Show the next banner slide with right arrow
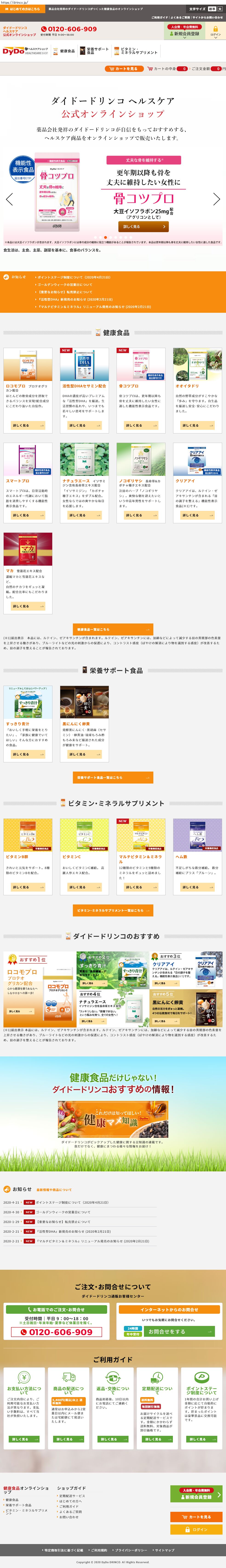The height and width of the screenshot is (1568, 226). [x=216, y=199]
